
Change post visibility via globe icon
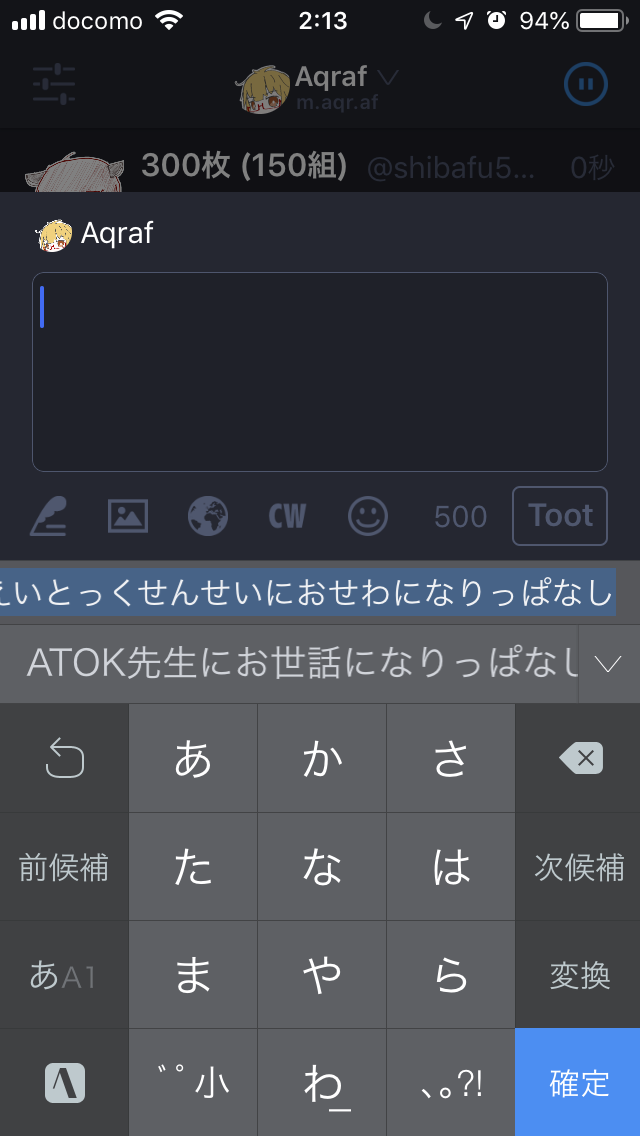point(208,516)
